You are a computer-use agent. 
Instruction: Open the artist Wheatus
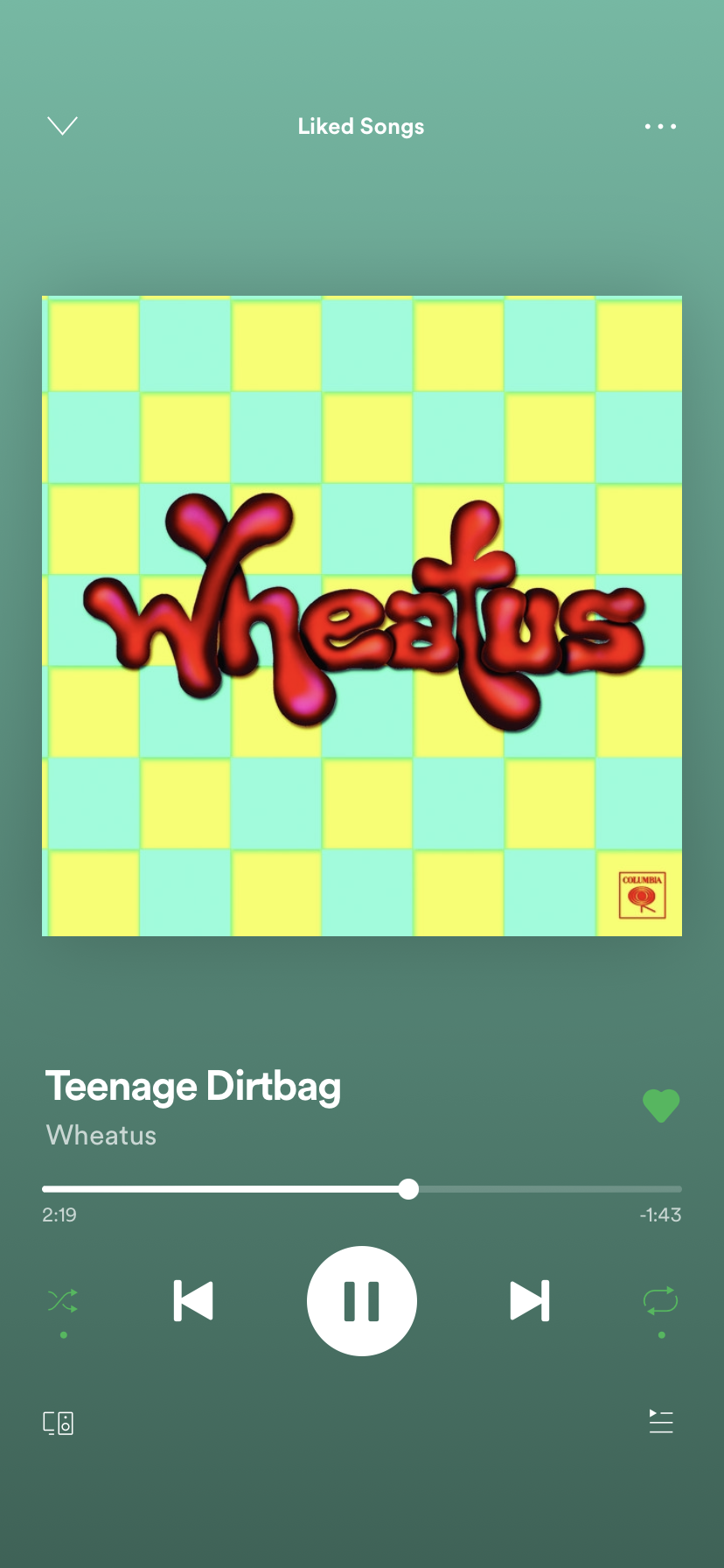[101, 1135]
